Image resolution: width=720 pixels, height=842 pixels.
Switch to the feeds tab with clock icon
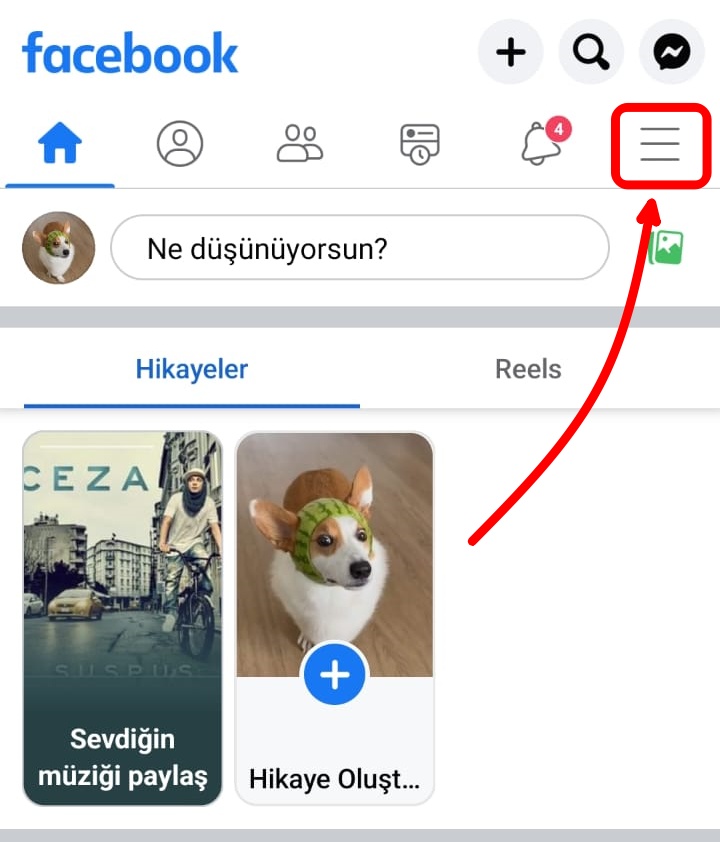[x=420, y=145]
